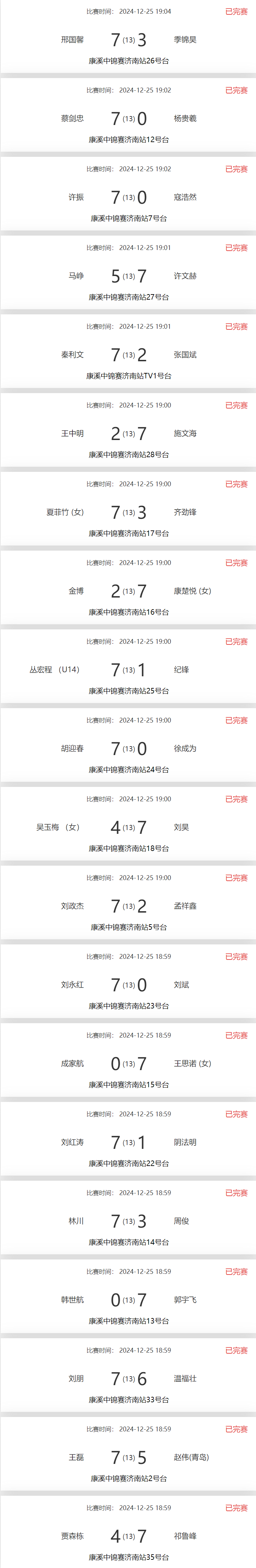The height and width of the screenshot is (1568, 256).
Task: Select the 贾森栋 vs 祁鲁峰 match
Action: 128,1536
